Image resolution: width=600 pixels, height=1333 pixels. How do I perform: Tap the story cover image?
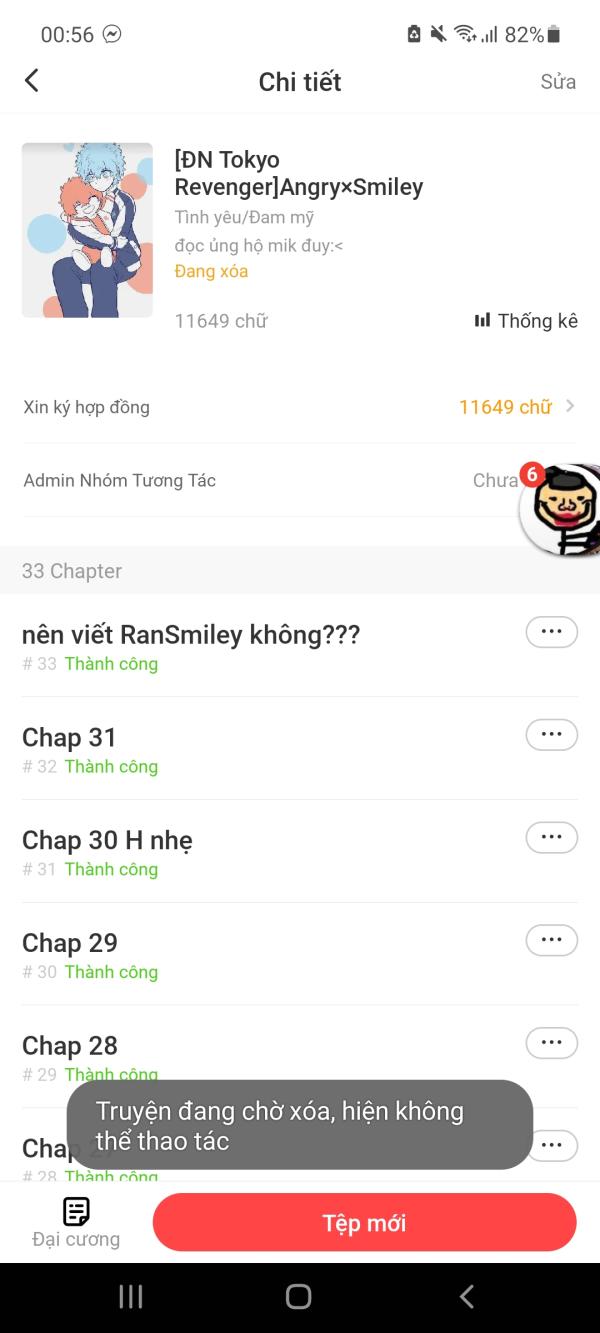pos(87,230)
